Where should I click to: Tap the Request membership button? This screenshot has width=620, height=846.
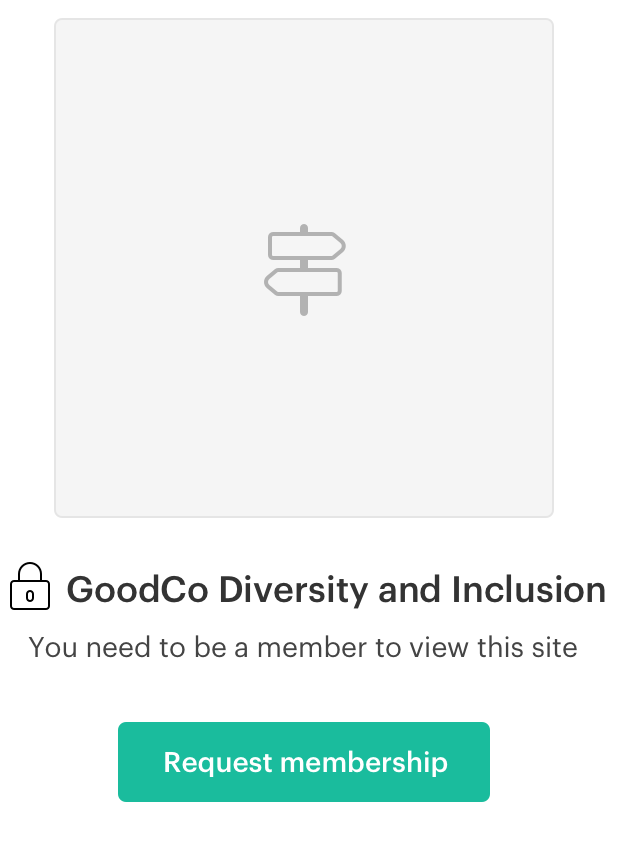click(x=304, y=762)
